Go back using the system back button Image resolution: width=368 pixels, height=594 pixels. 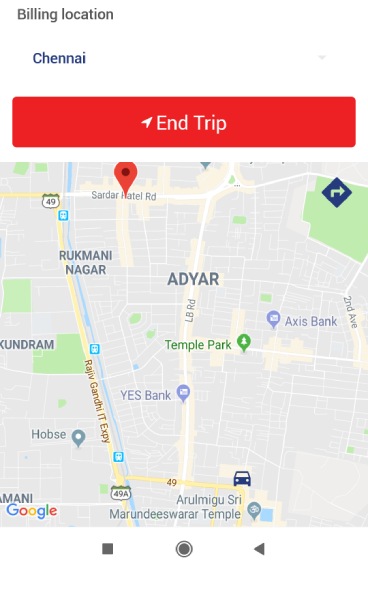[259, 549]
